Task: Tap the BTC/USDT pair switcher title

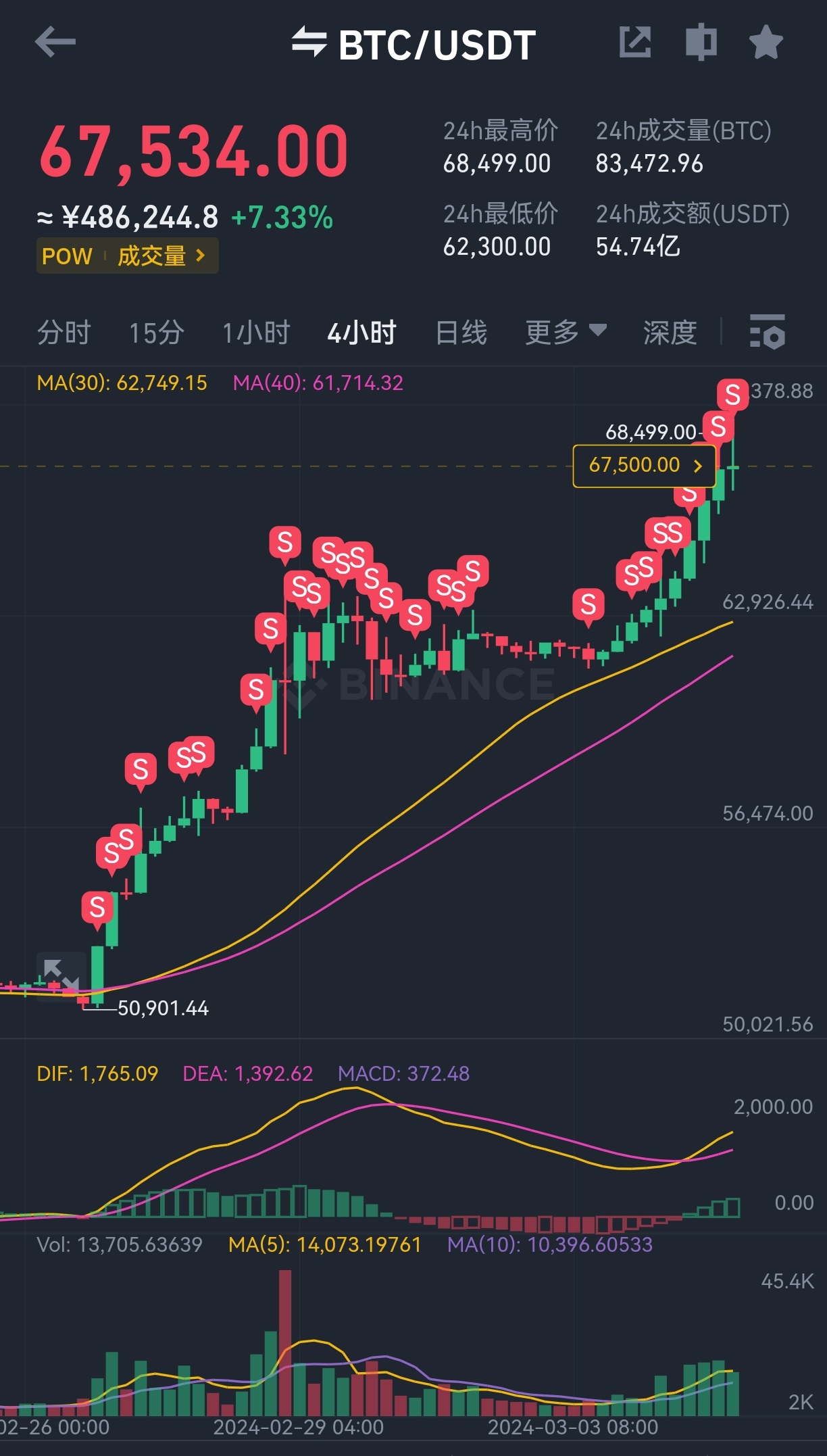Action: point(413,45)
